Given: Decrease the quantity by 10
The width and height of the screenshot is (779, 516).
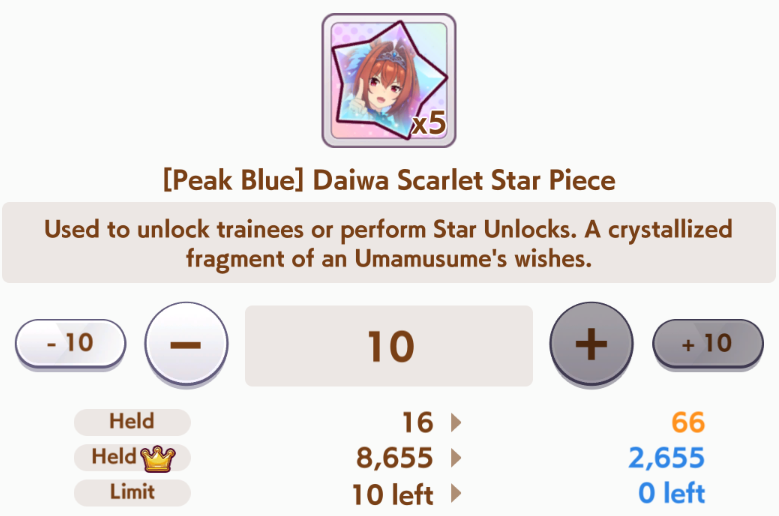Looking at the screenshot, I should 70,343.
